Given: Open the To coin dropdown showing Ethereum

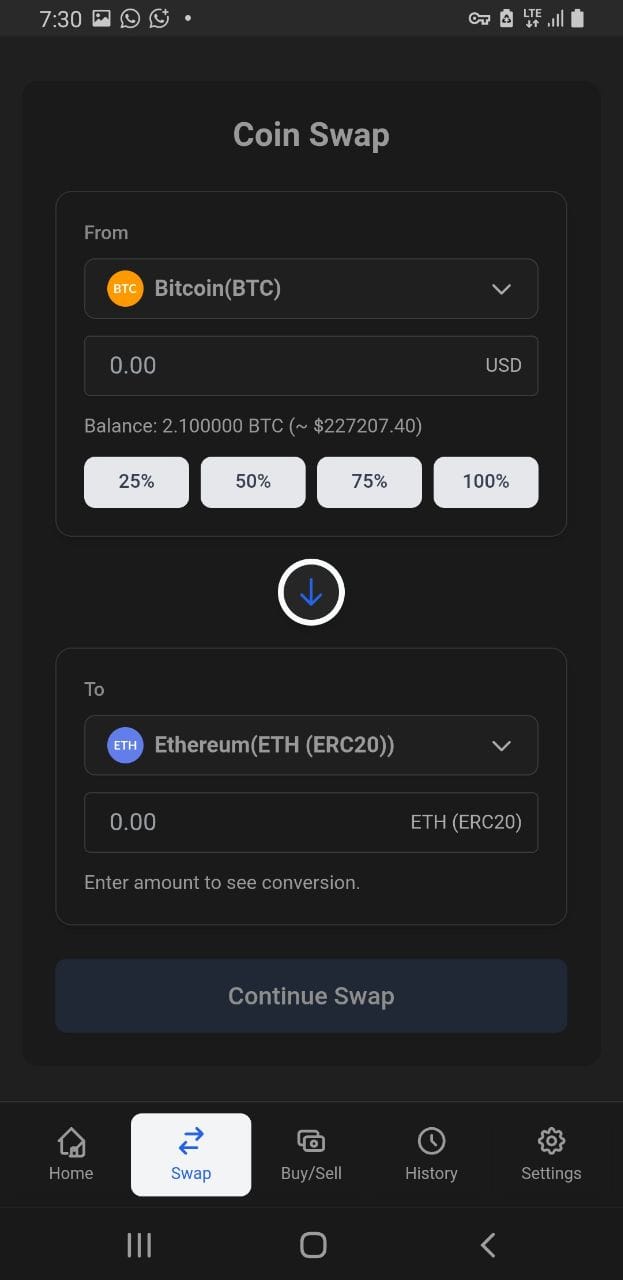Looking at the screenshot, I should pyautogui.click(x=311, y=745).
